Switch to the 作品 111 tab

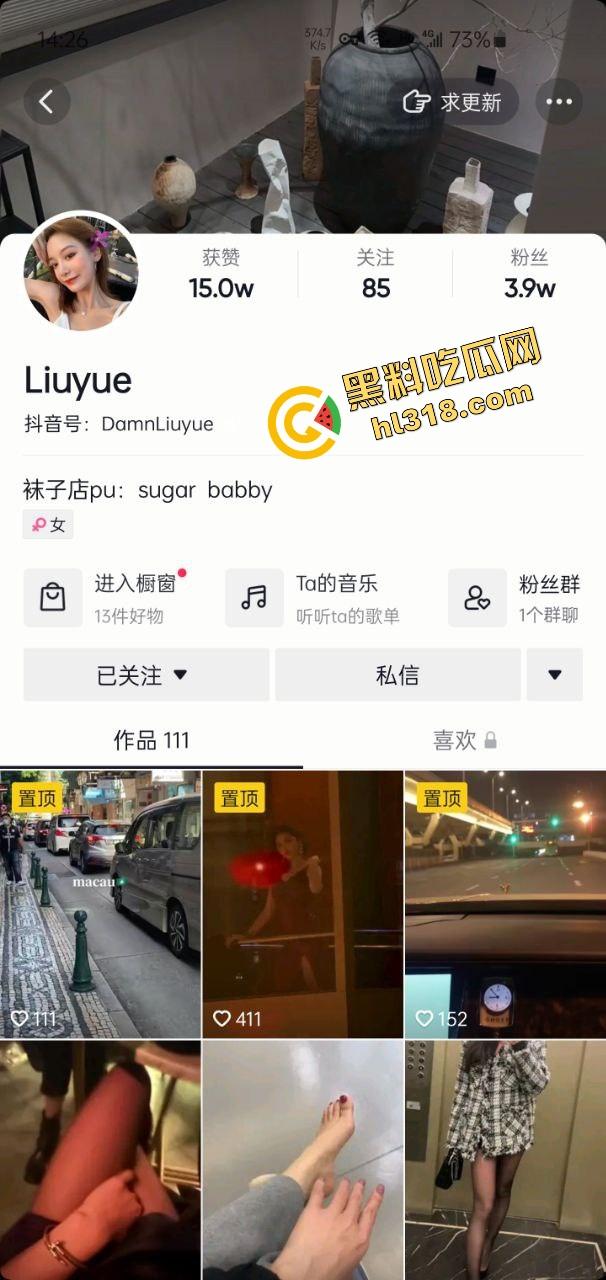[x=151, y=740]
